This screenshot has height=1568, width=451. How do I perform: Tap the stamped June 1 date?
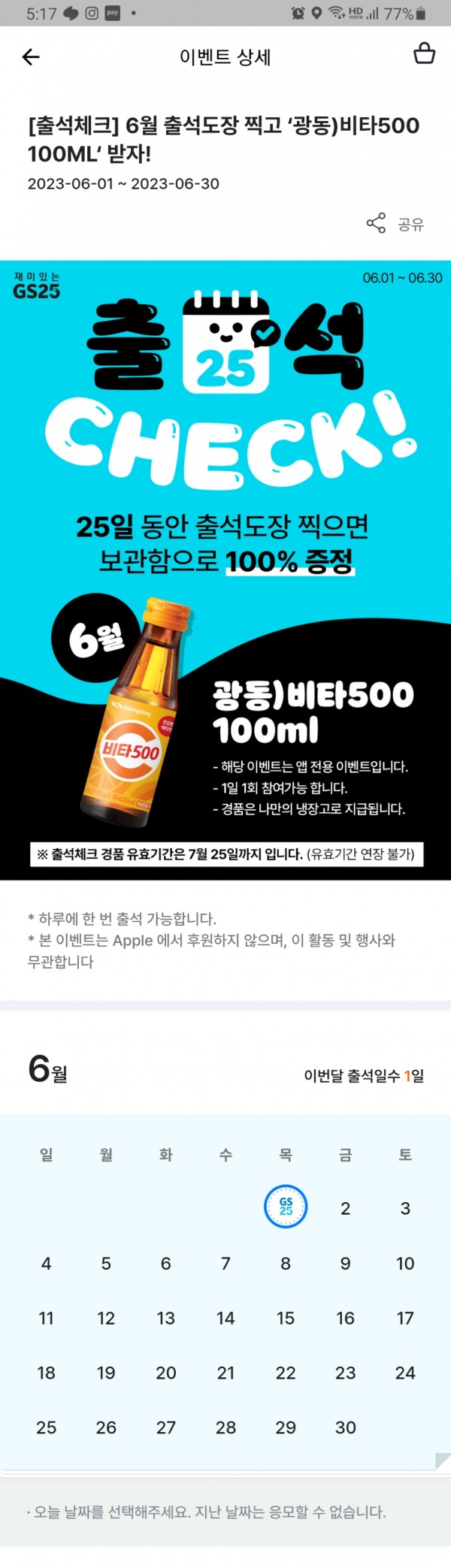tap(286, 1207)
